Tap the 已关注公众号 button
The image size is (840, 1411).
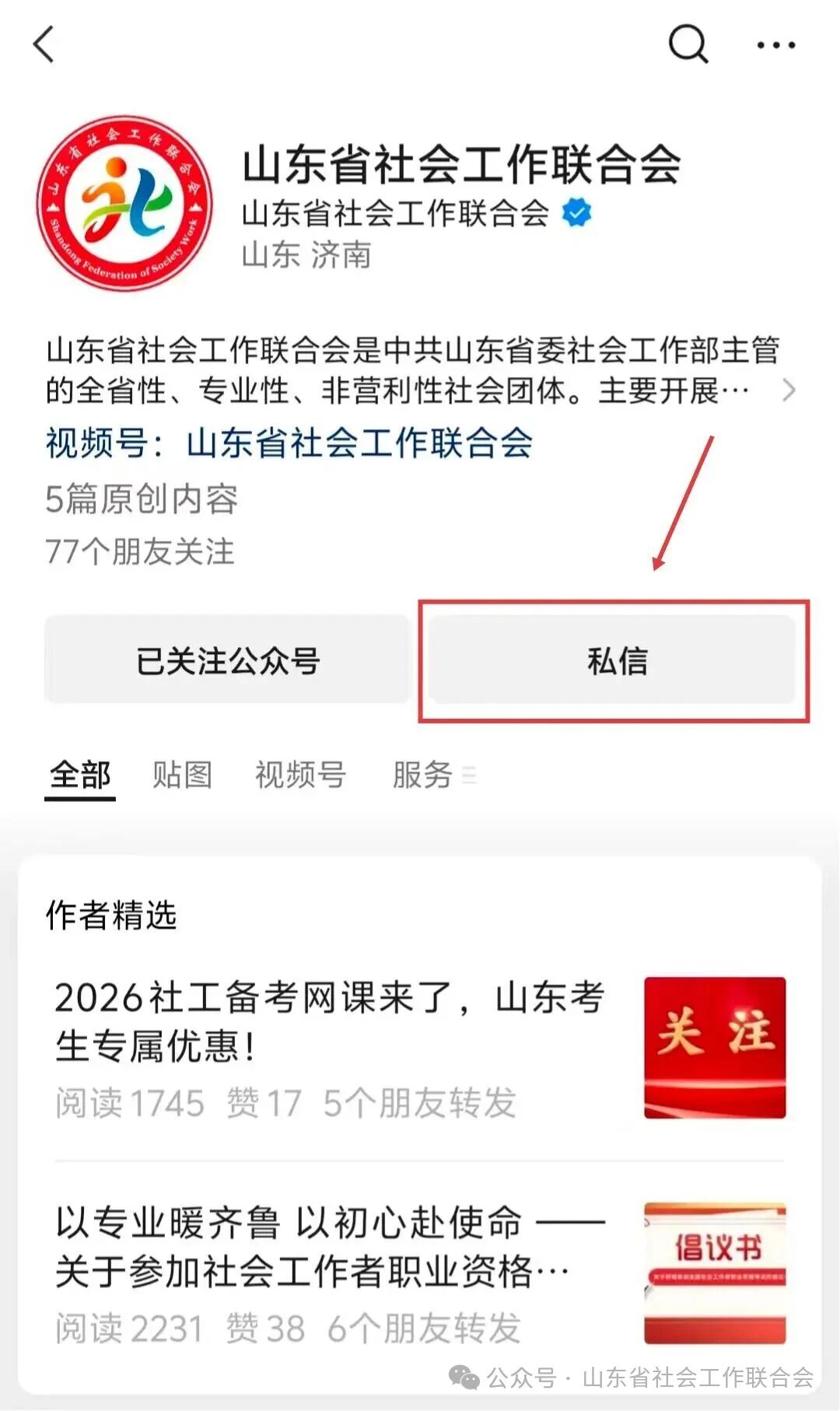[x=227, y=660]
